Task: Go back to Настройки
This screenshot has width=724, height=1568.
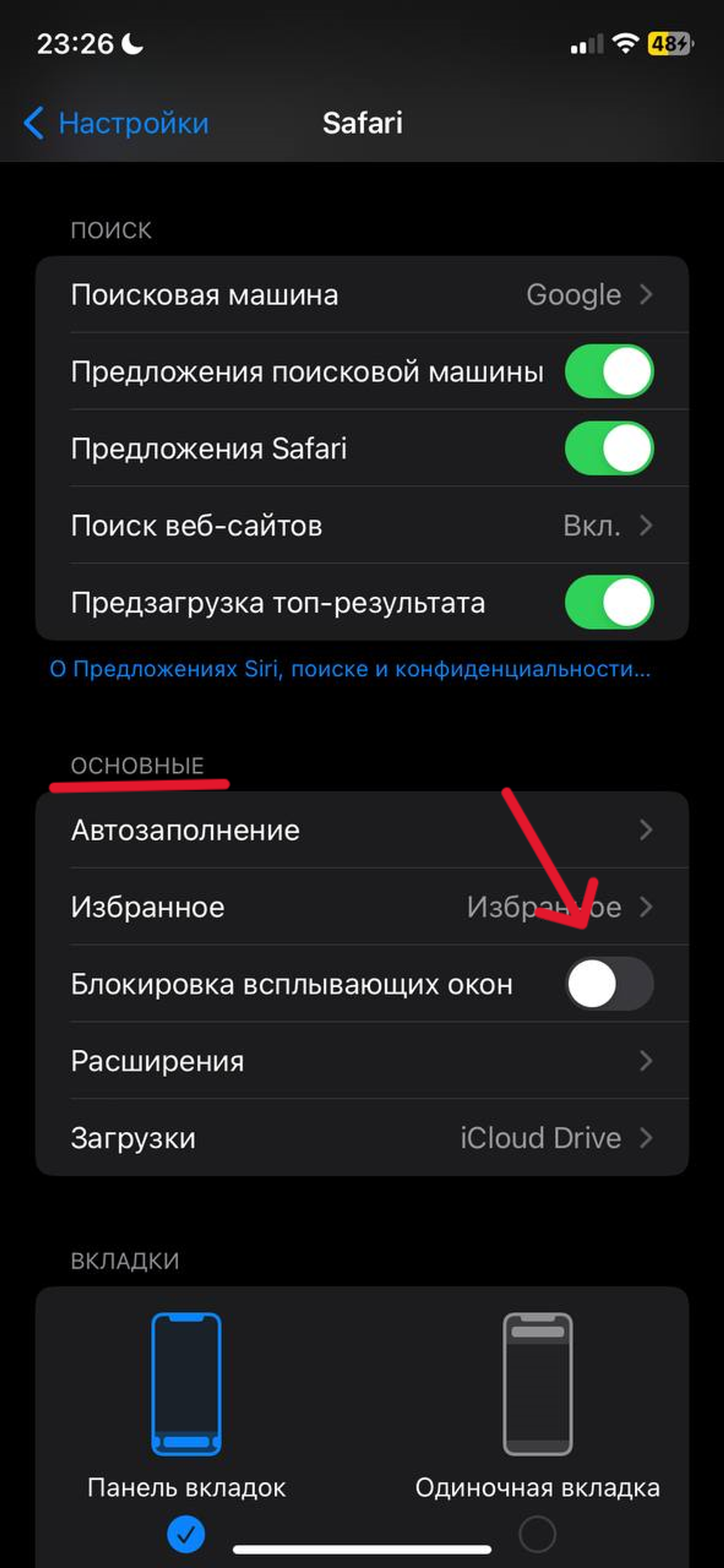Action: tap(116, 123)
